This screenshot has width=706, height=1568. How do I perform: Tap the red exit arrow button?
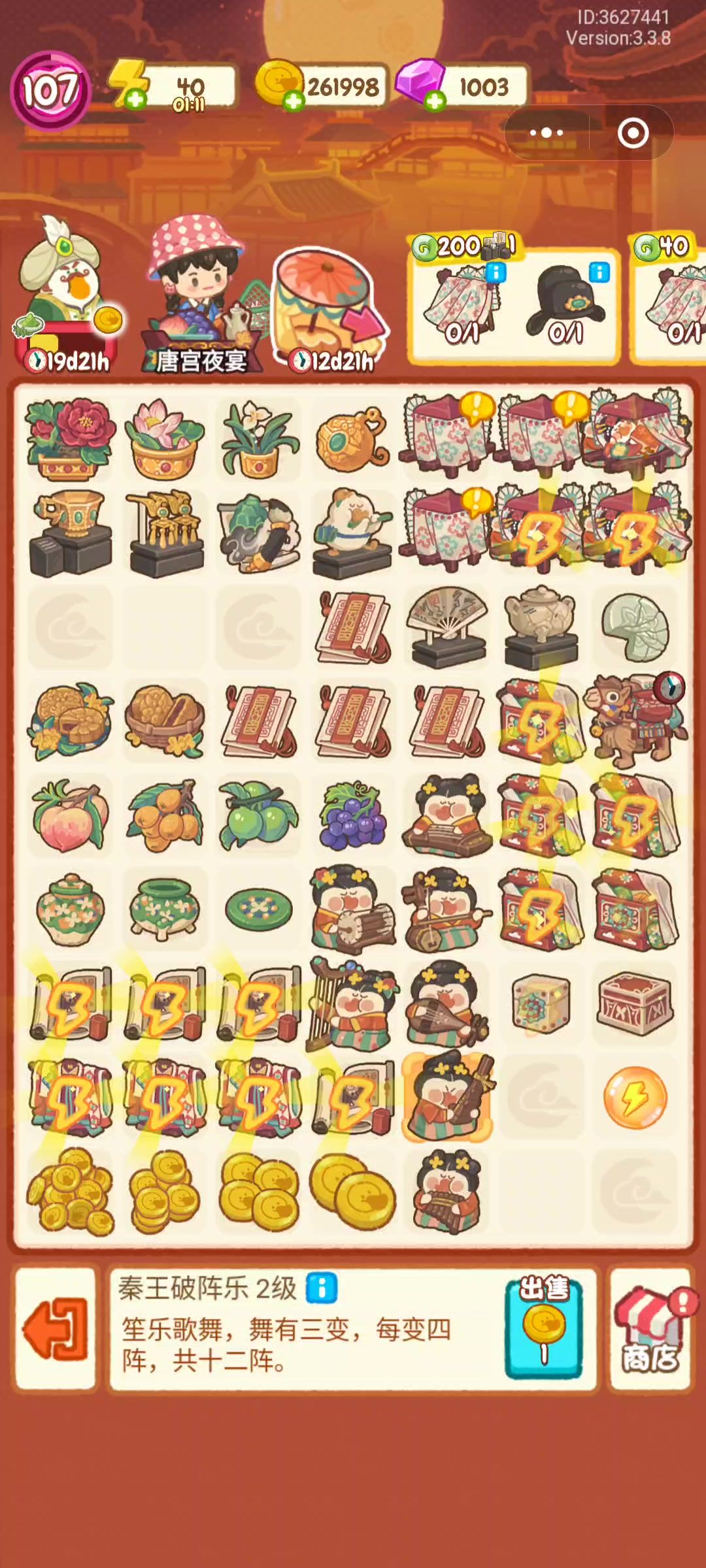(56, 1328)
